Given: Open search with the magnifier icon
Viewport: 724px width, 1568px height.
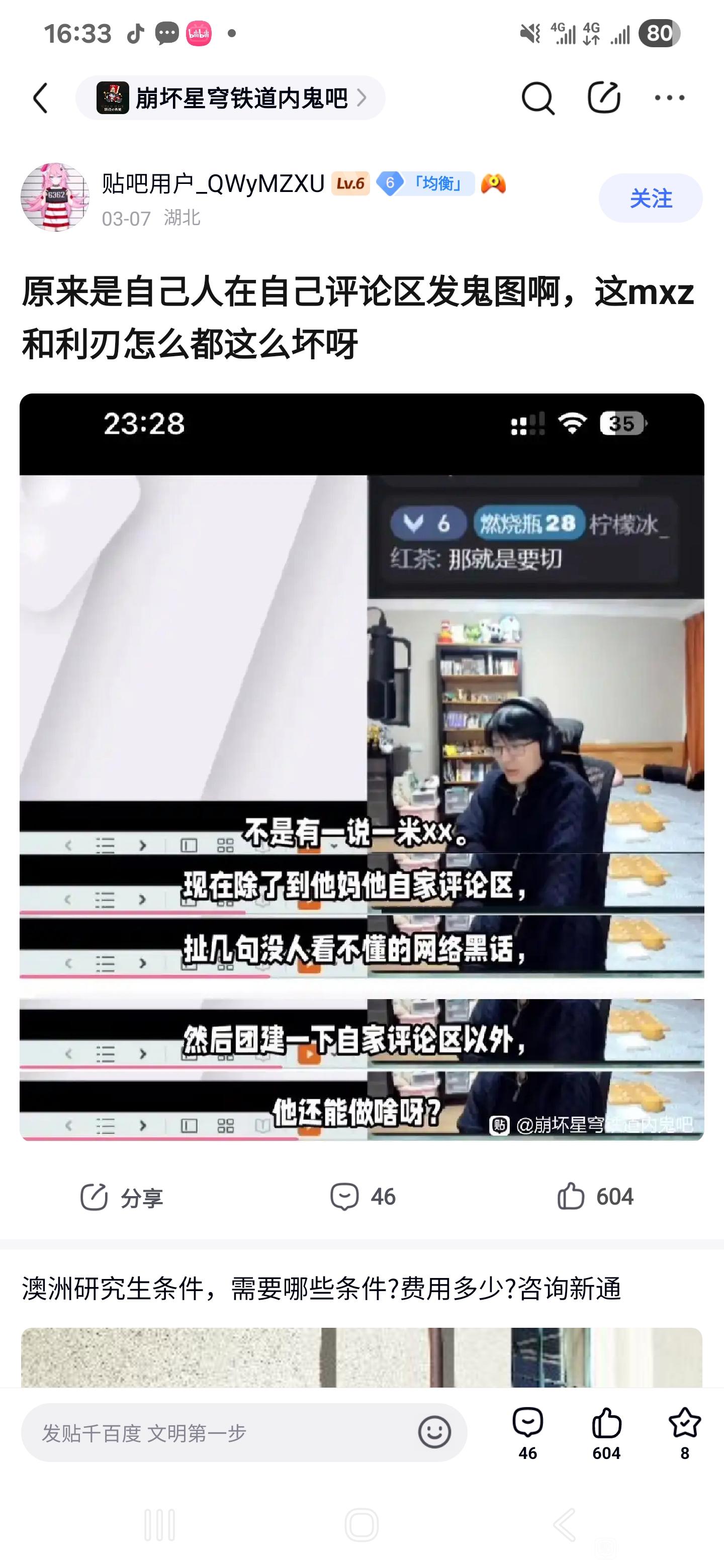Looking at the screenshot, I should coord(537,98).
